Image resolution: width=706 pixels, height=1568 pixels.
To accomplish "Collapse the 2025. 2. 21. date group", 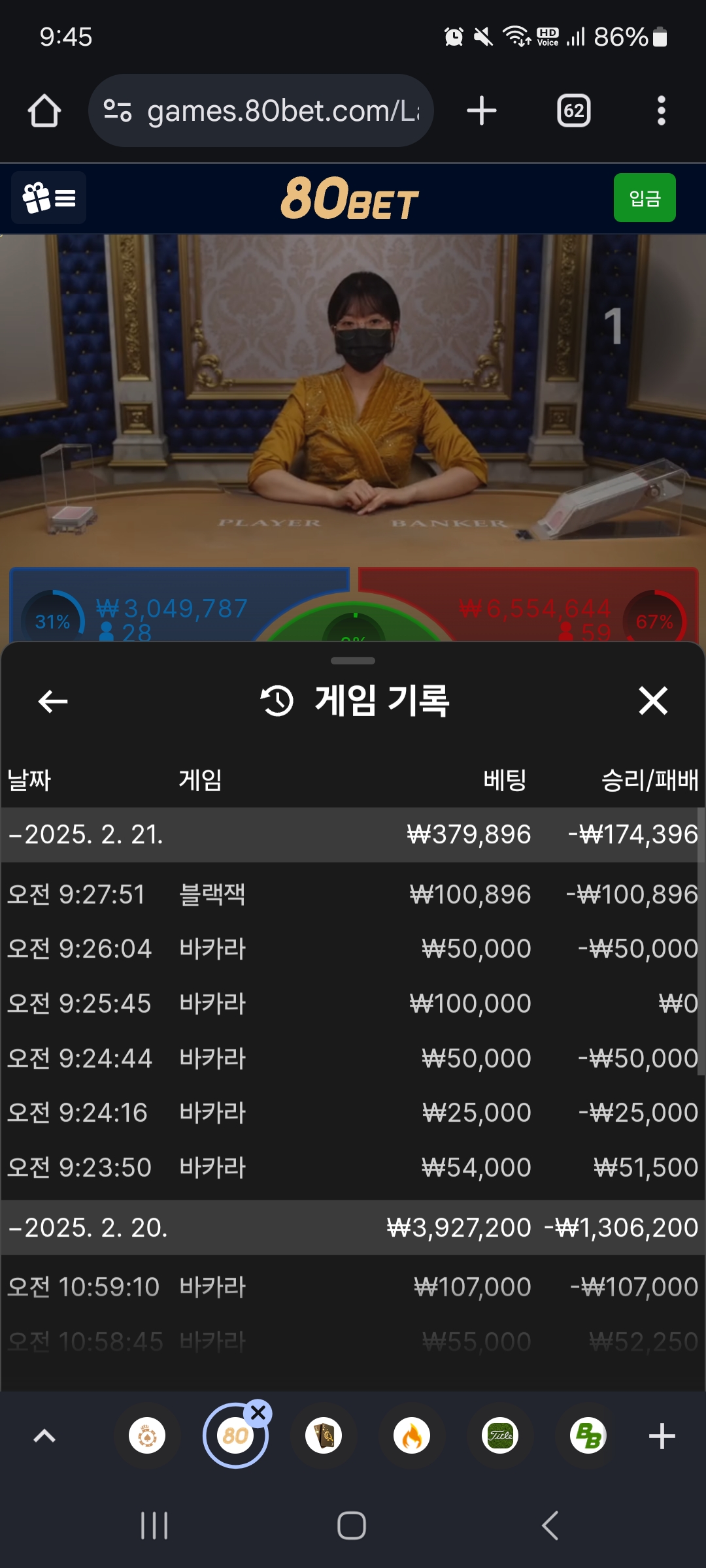I will click(x=85, y=835).
